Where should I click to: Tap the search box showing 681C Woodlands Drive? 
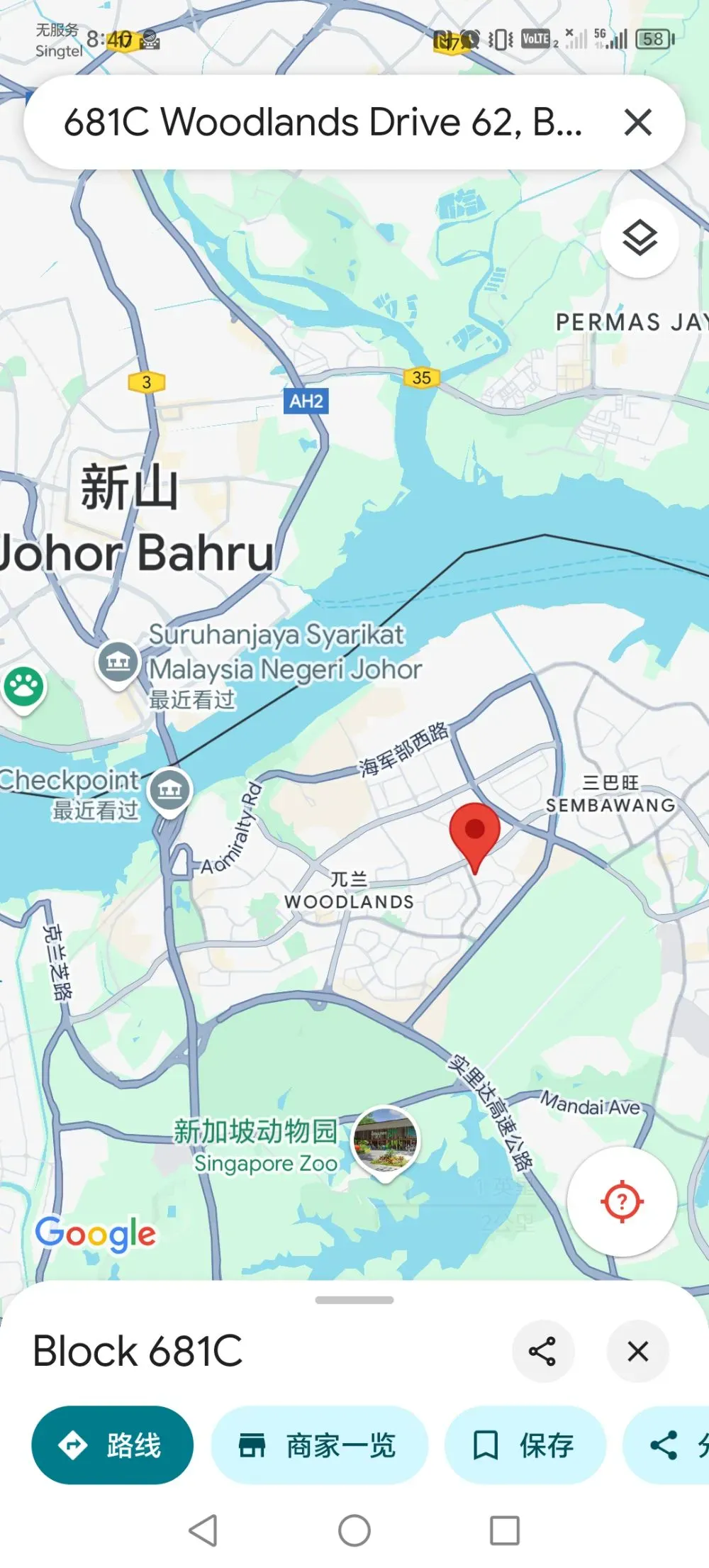point(323,122)
